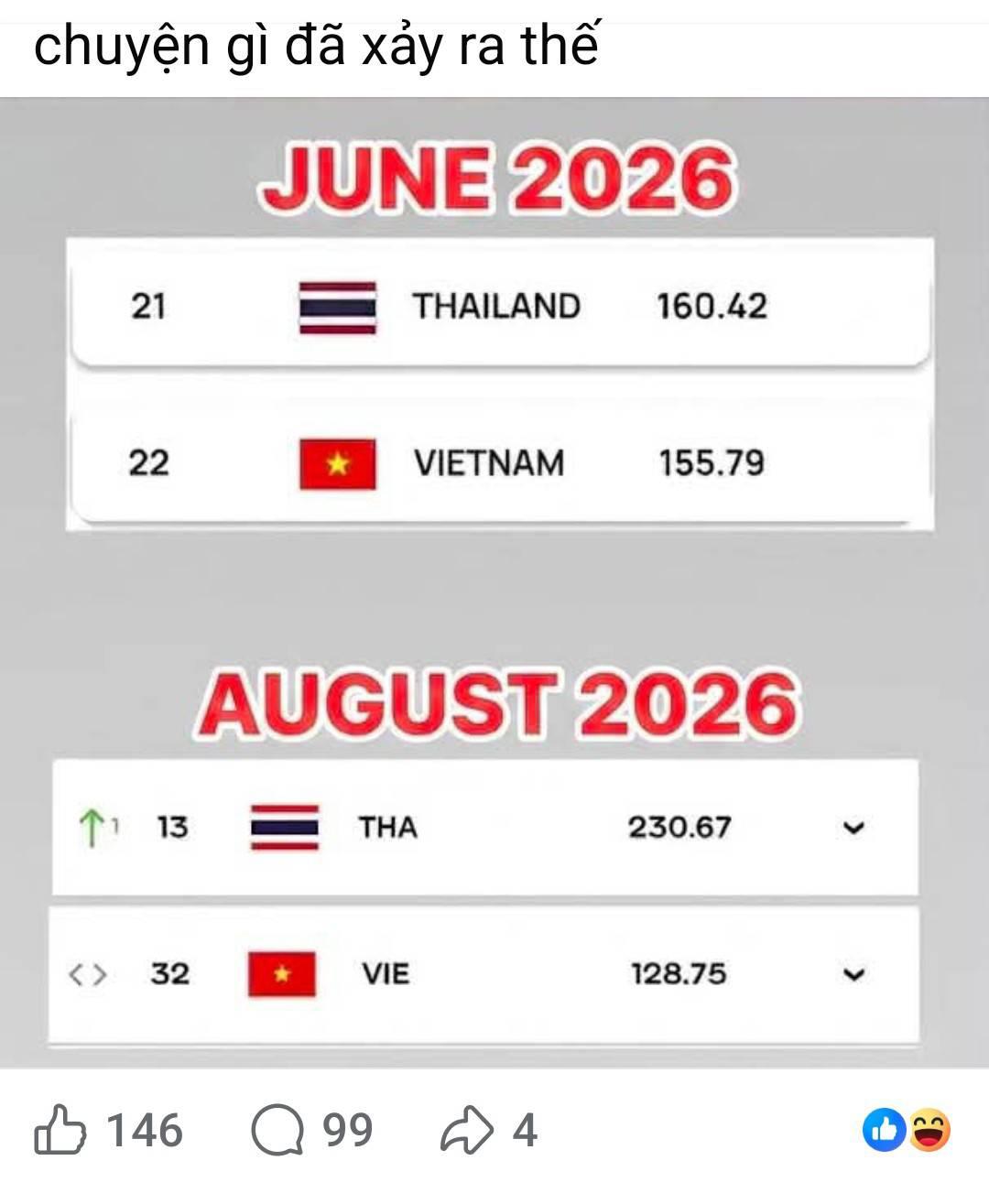This screenshot has height=1204, width=989.
Task: View who reacted to the post
Action: 907,1131
